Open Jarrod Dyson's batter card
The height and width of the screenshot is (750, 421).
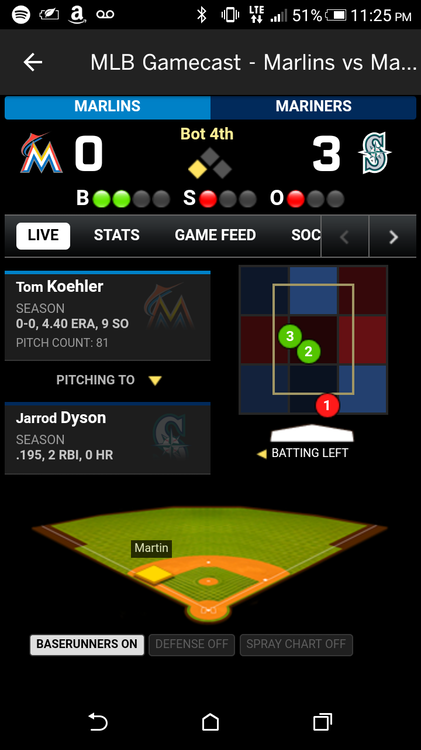pos(108,439)
